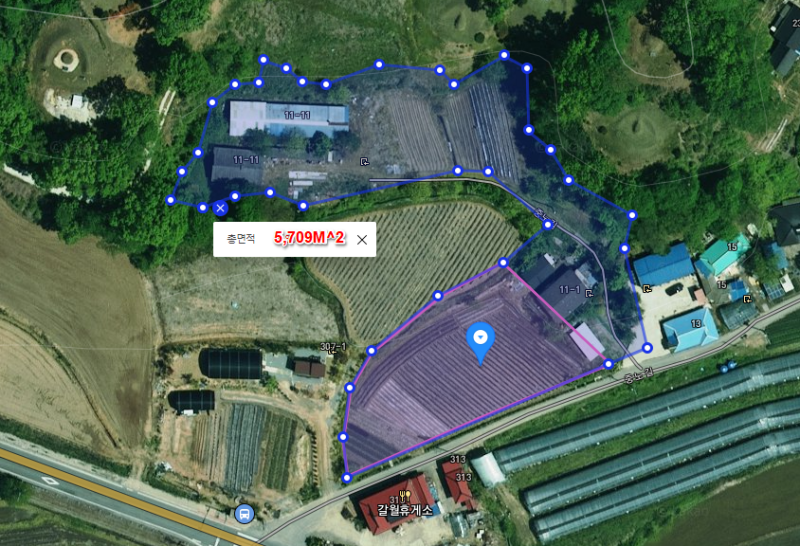Open the bus stop icon on the road

tap(244, 514)
